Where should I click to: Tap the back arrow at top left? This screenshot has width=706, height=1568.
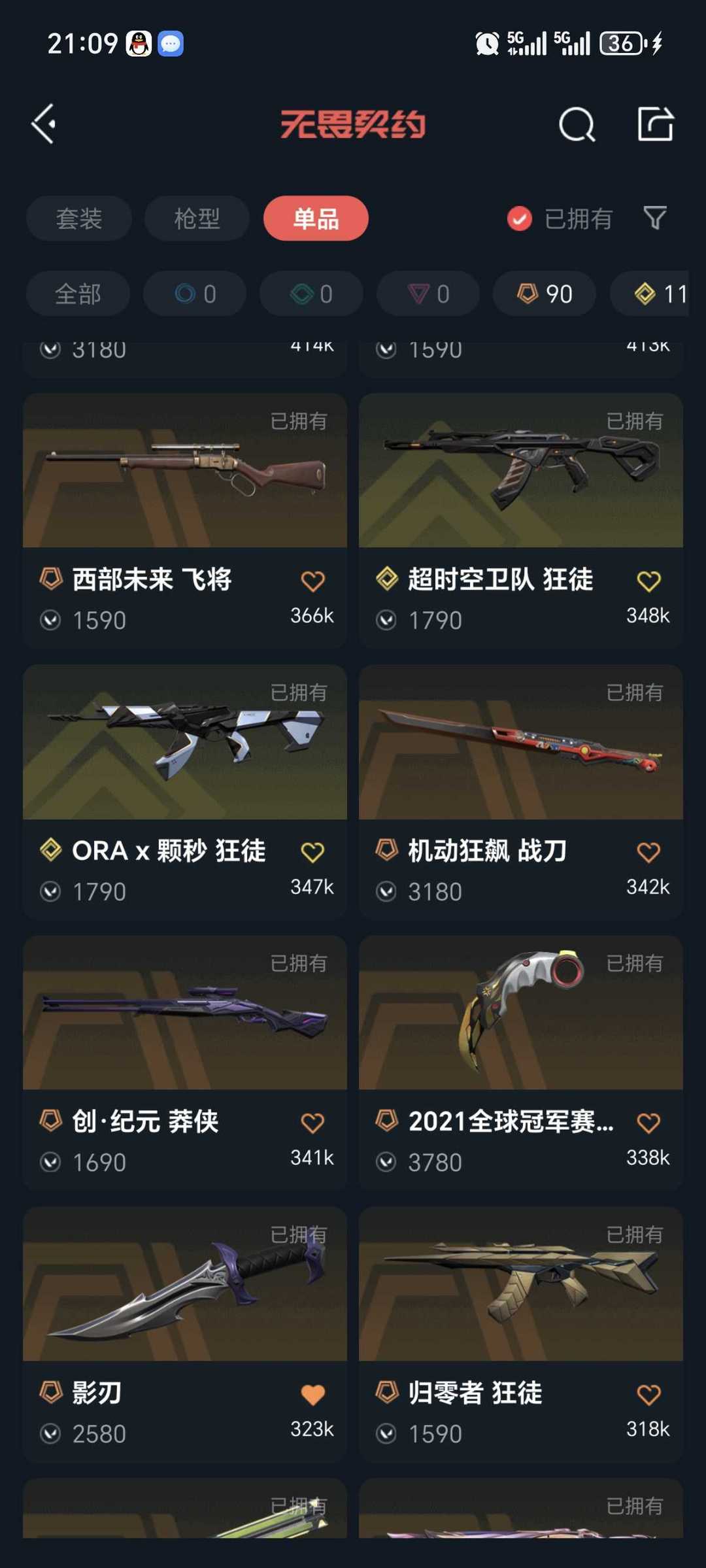point(44,124)
